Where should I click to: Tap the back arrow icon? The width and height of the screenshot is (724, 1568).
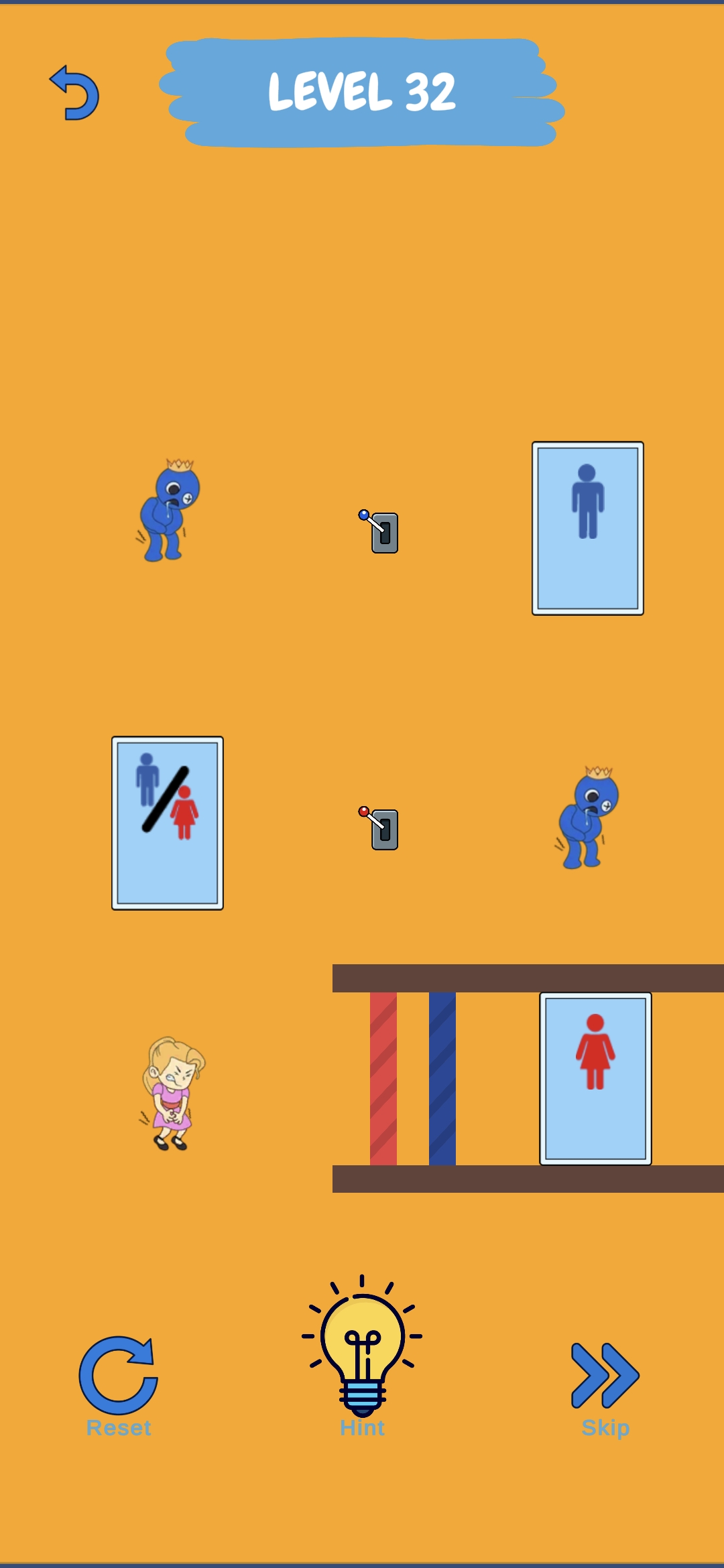[75, 93]
